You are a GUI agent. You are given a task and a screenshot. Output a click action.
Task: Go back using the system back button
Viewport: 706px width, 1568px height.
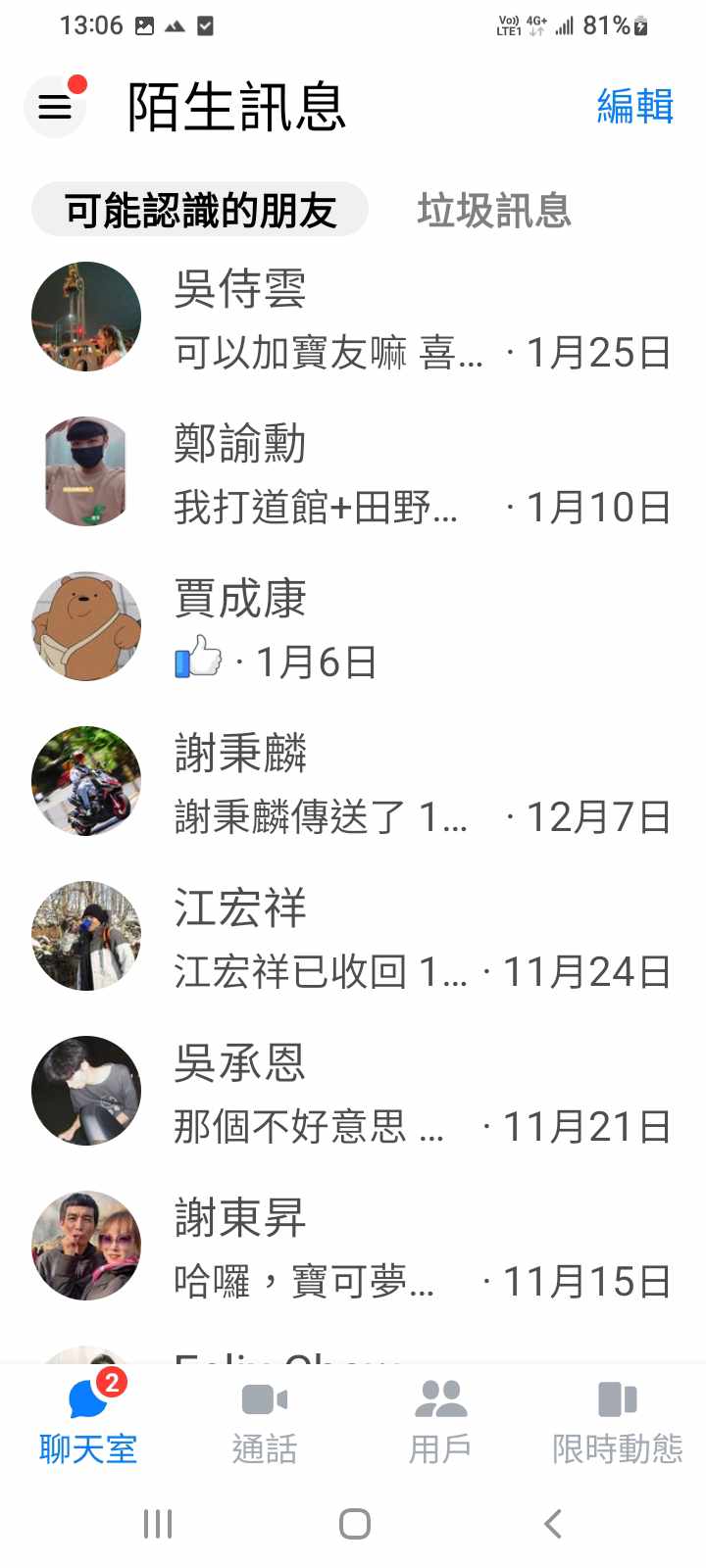pos(553,1524)
